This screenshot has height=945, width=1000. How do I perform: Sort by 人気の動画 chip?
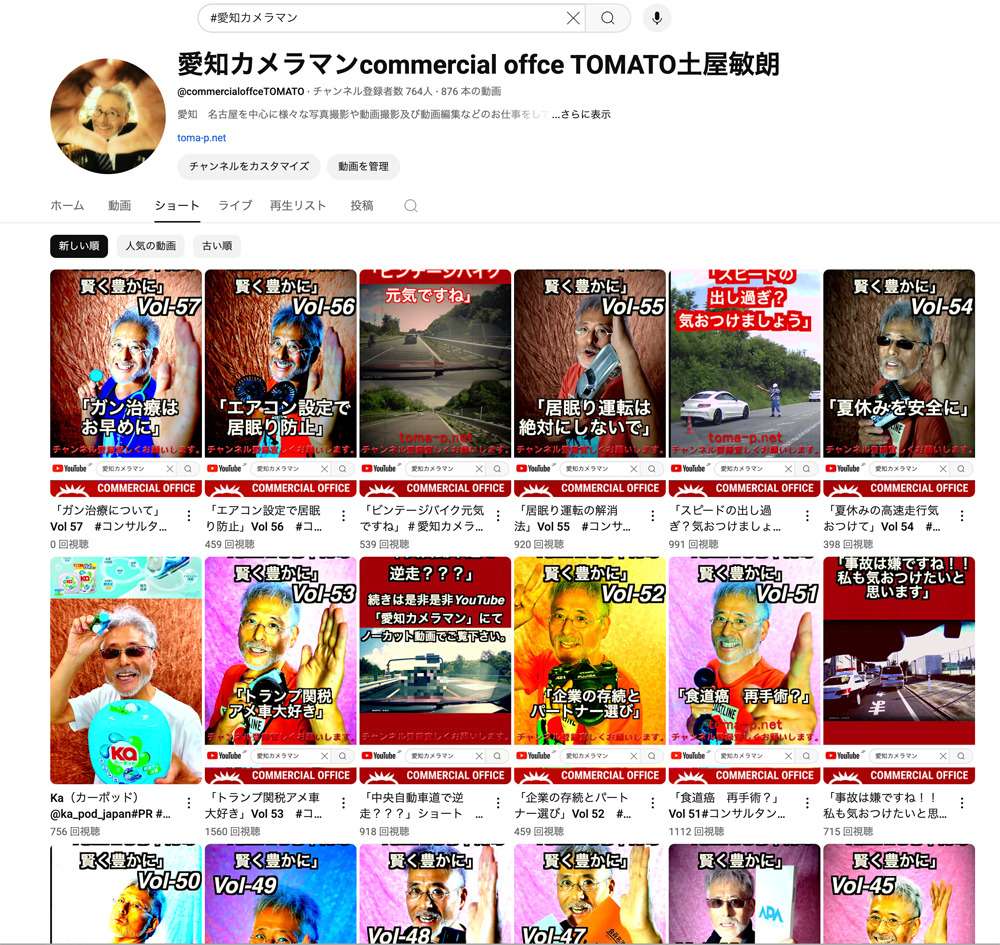(x=151, y=246)
